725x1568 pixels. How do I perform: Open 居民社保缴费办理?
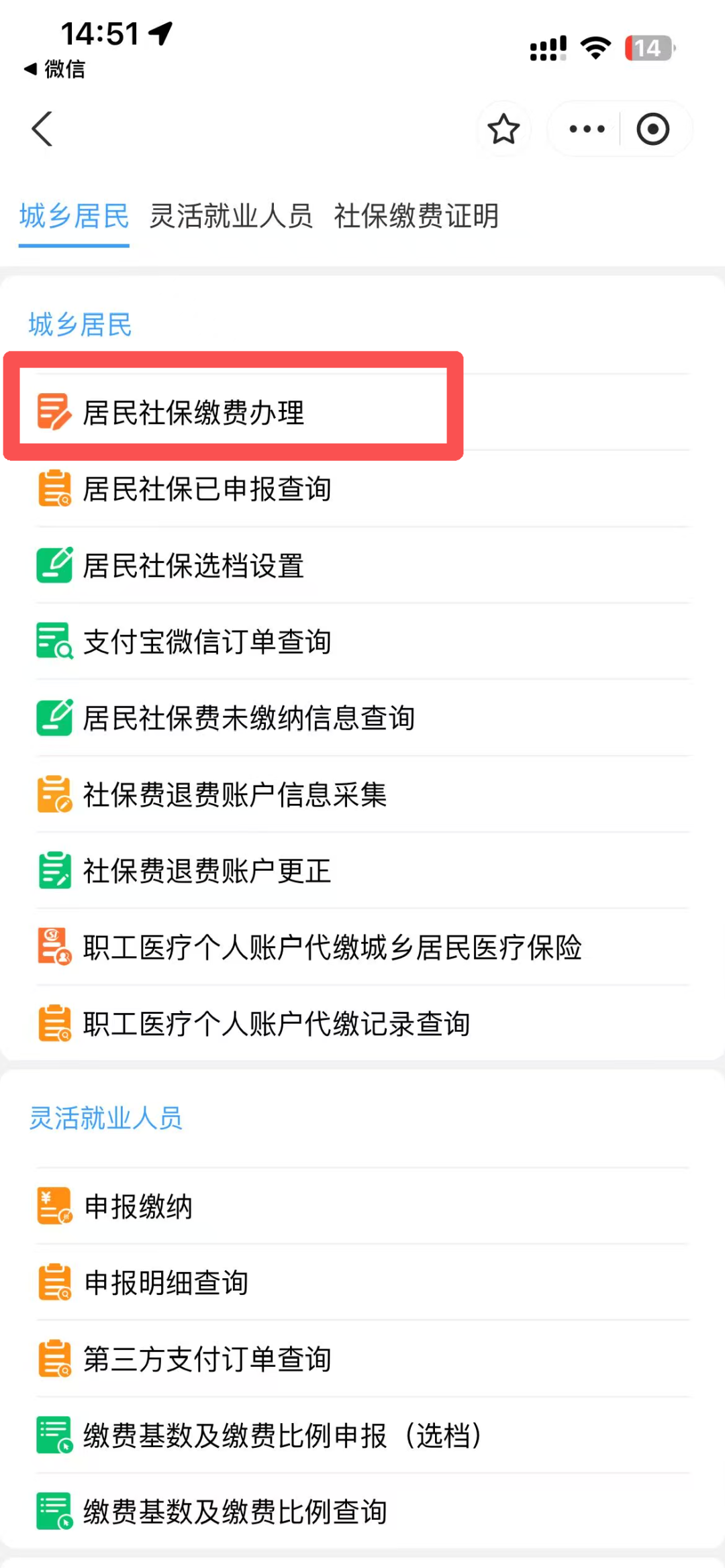point(363,412)
